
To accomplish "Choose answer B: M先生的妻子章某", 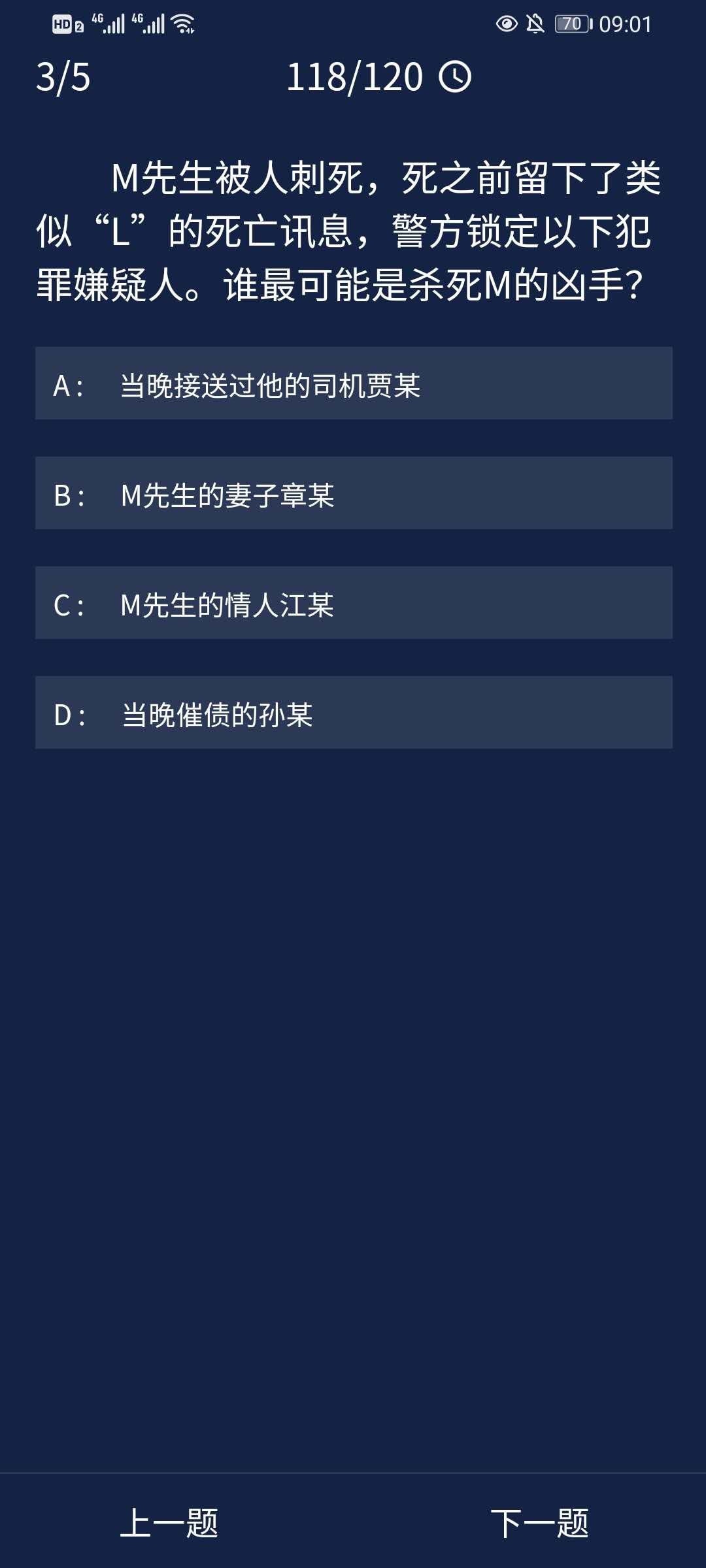I will [x=353, y=493].
